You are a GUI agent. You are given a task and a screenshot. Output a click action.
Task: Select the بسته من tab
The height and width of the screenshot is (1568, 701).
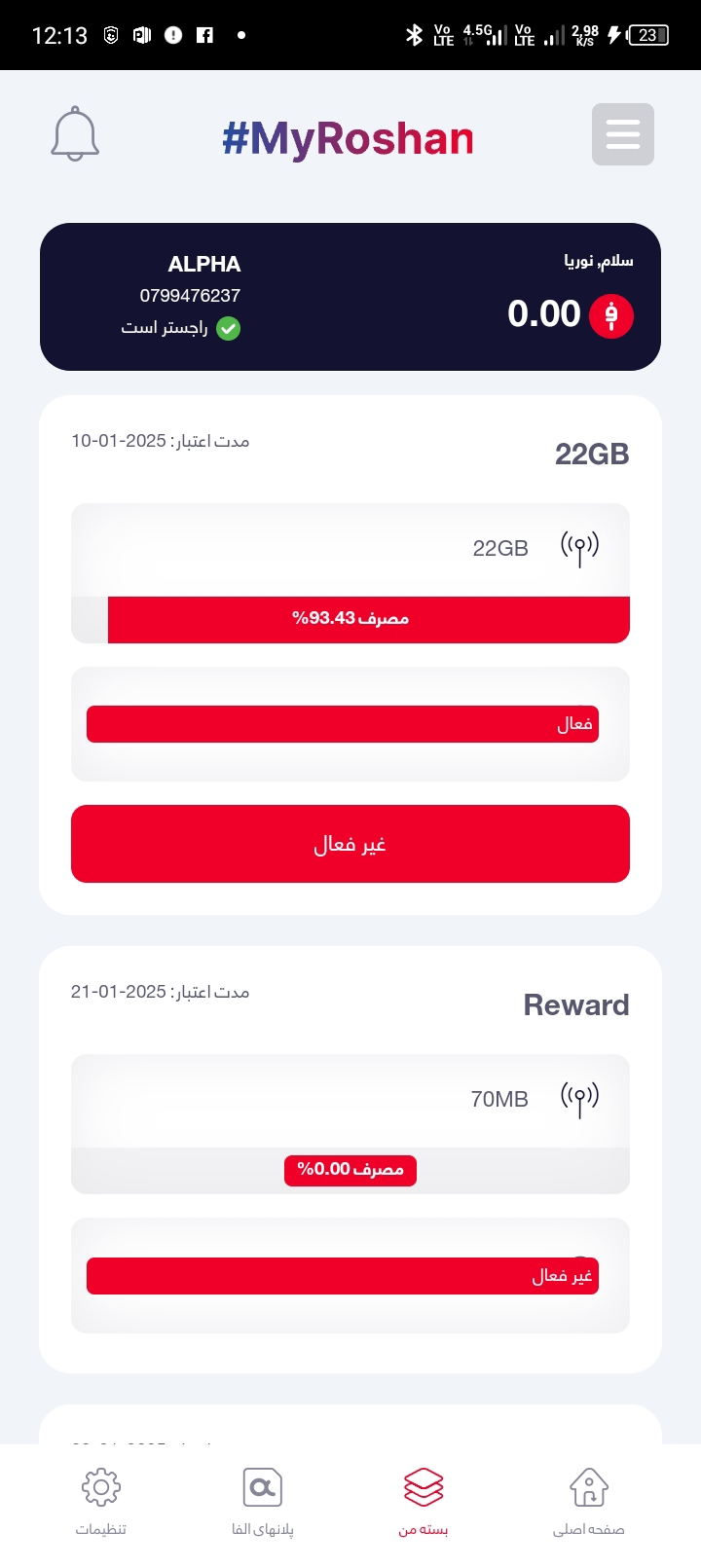423,1502
